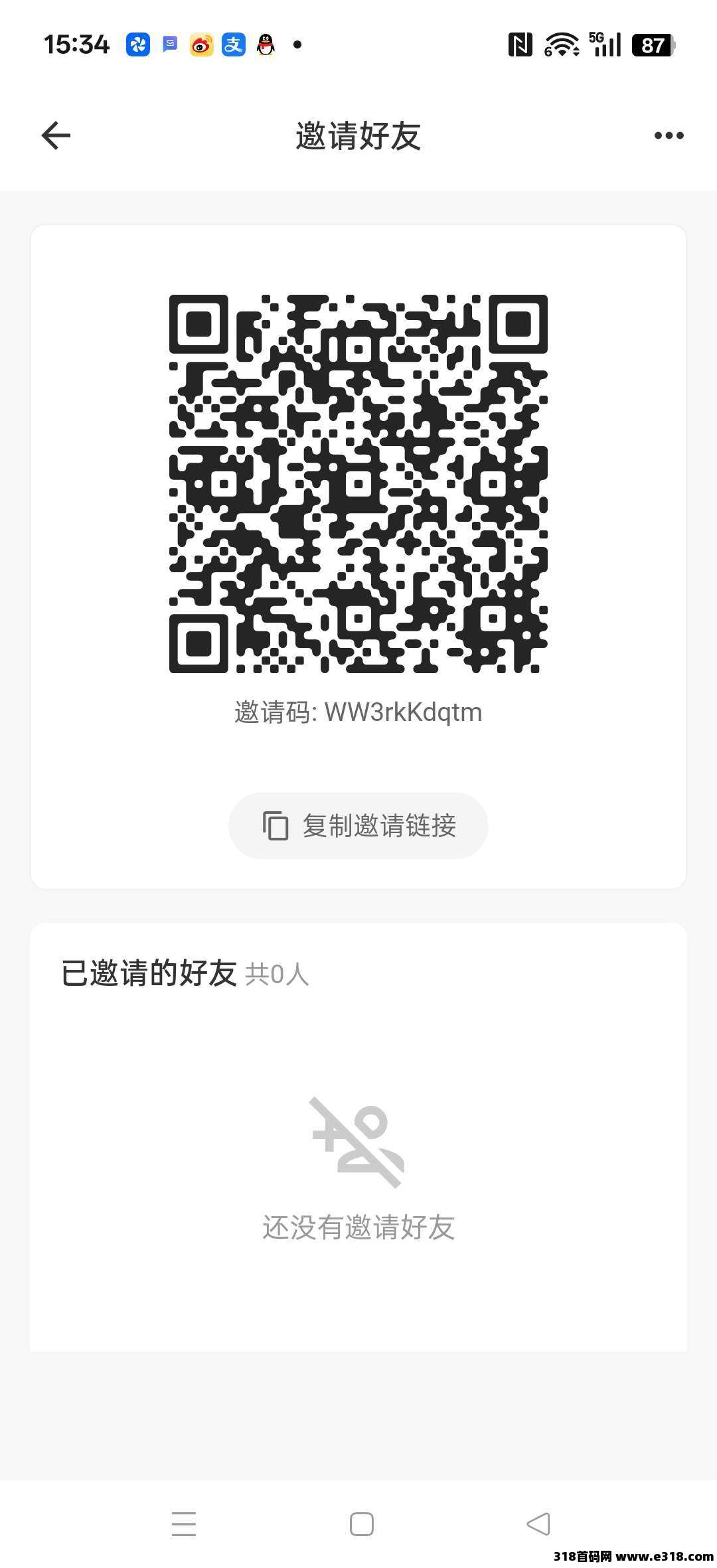Copy the invite link with 复制邀请链接
Screen dimensions: 717x1568
(358, 825)
